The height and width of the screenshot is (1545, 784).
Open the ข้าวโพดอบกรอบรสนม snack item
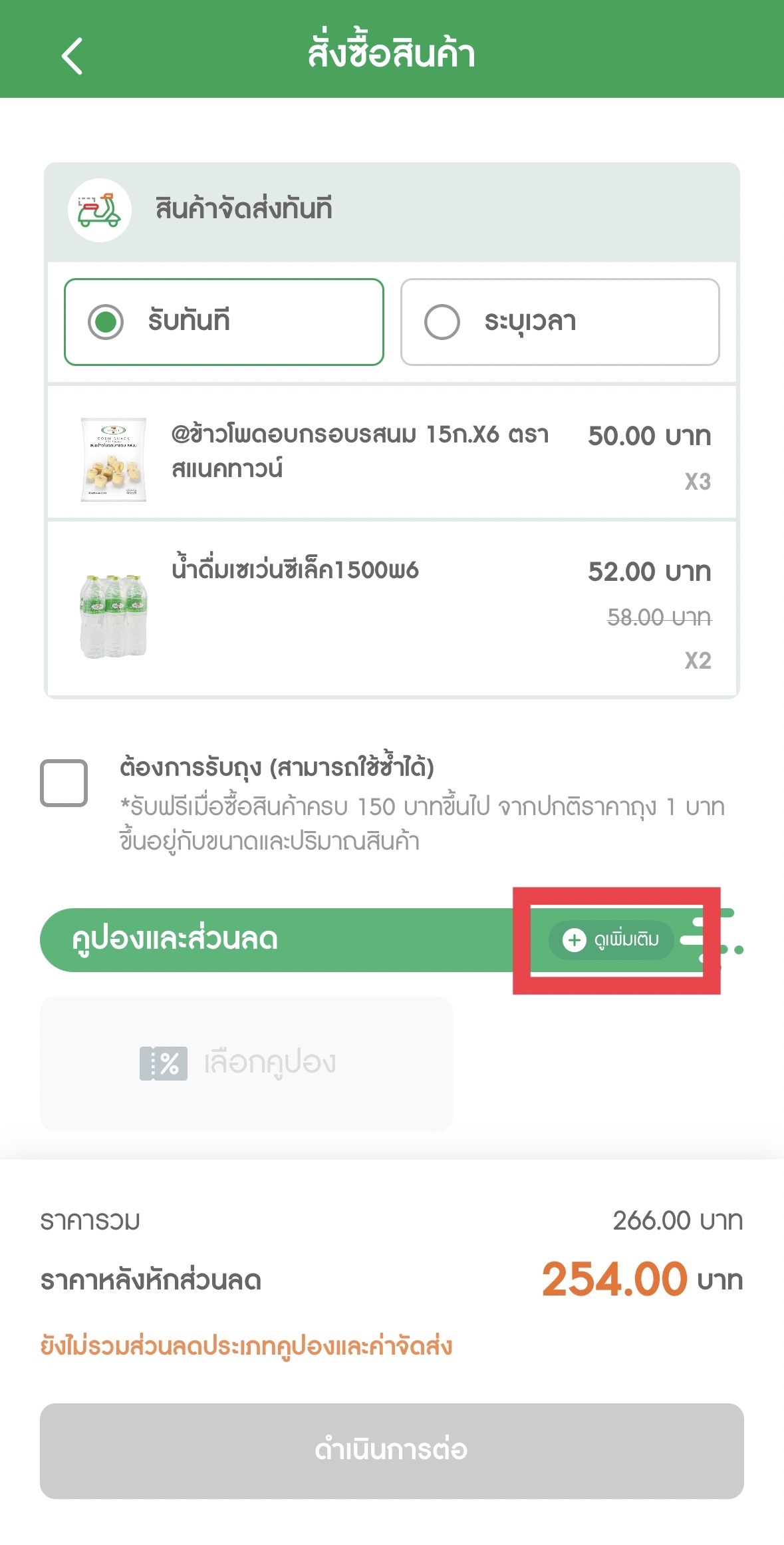(x=392, y=452)
